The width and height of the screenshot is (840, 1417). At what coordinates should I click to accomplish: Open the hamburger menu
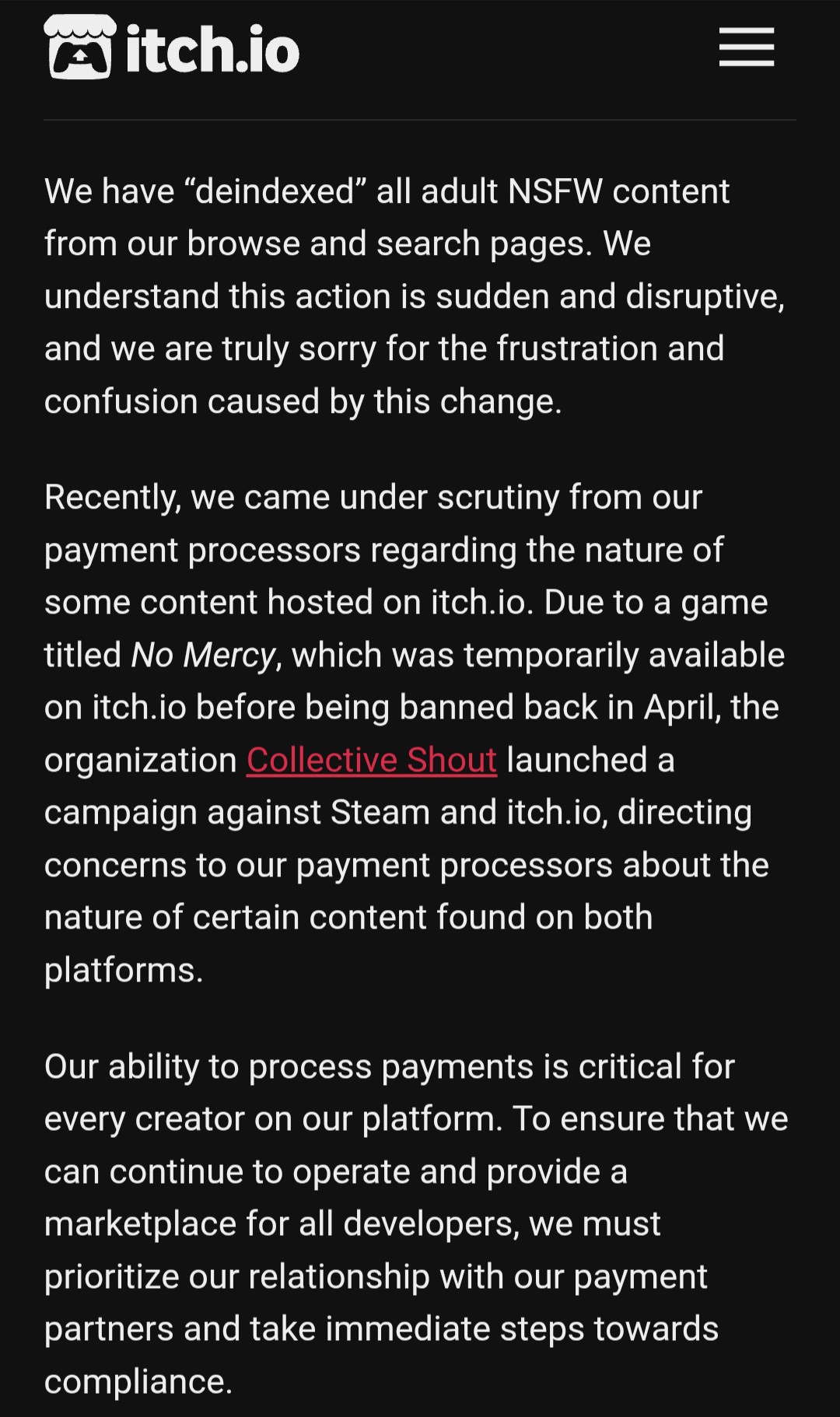click(746, 47)
